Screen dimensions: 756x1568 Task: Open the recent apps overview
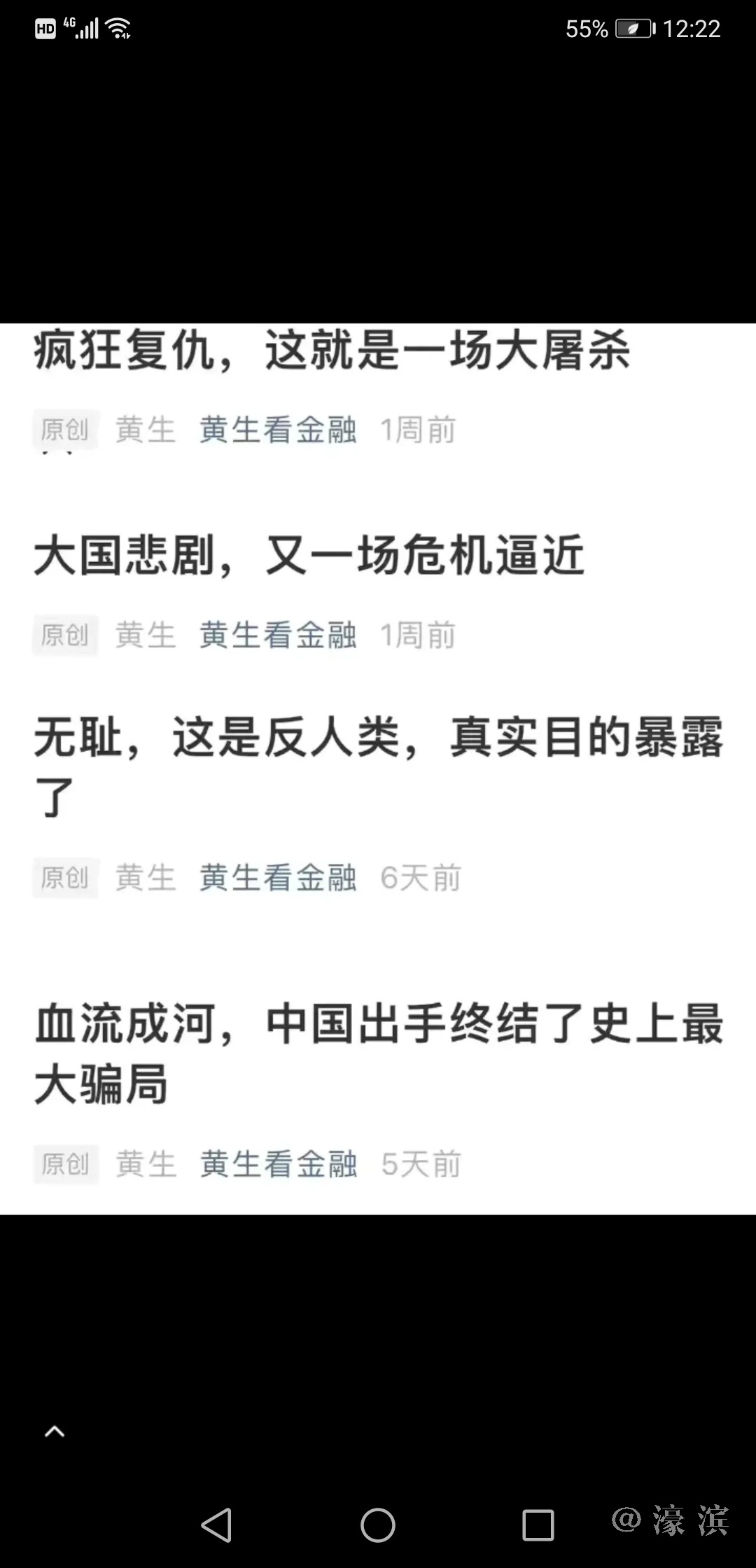(x=538, y=1525)
